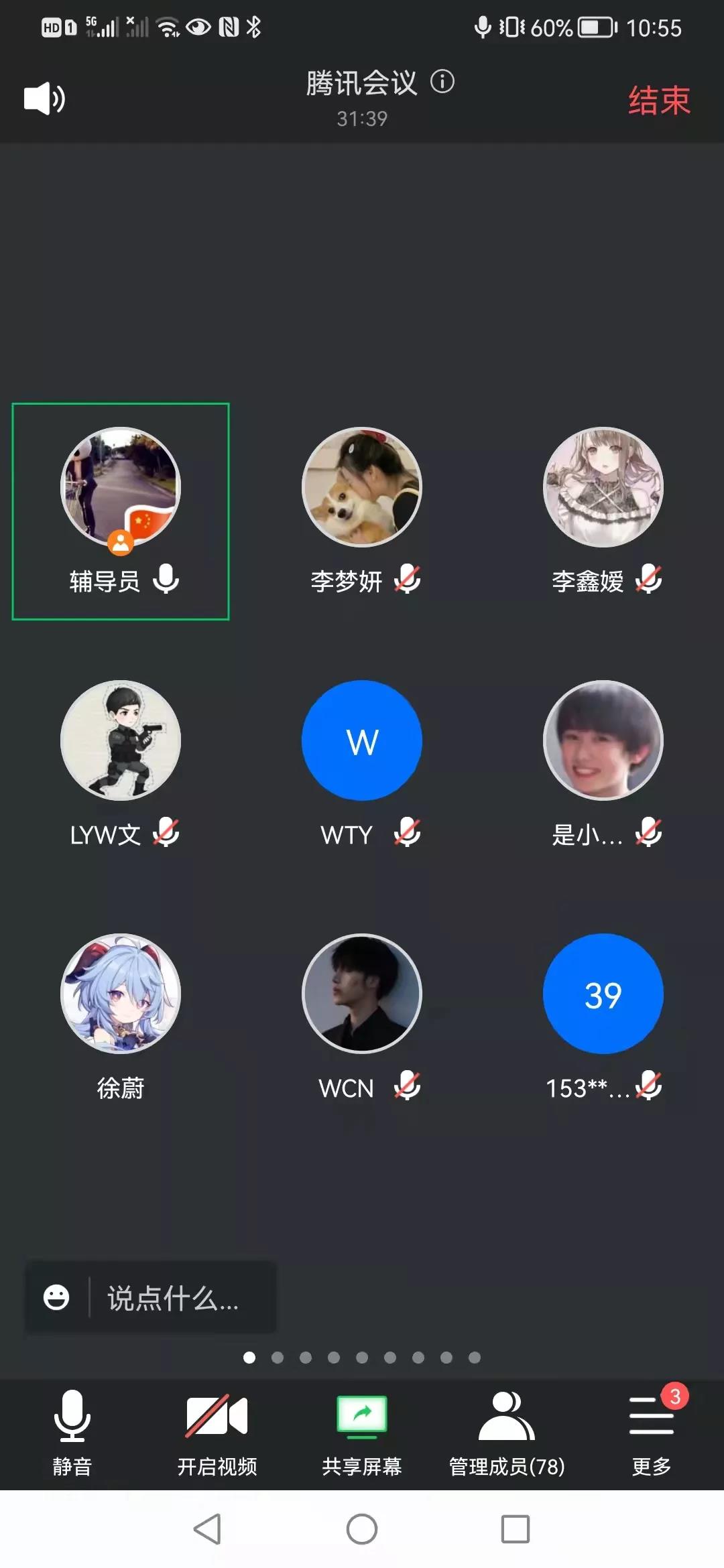
Task: Open the emoji picker beside chat input
Action: [56, 1297]
